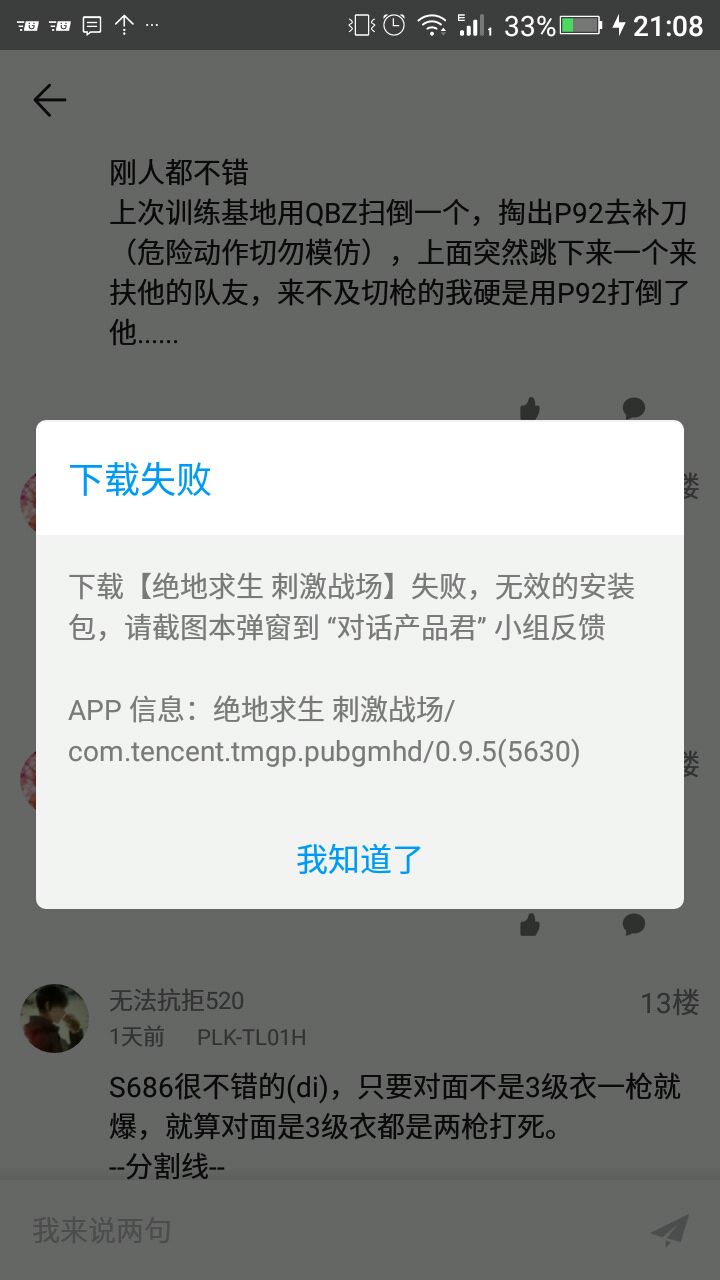Open 无法抗拒520's profile avatar

(x=55, y=1018)
